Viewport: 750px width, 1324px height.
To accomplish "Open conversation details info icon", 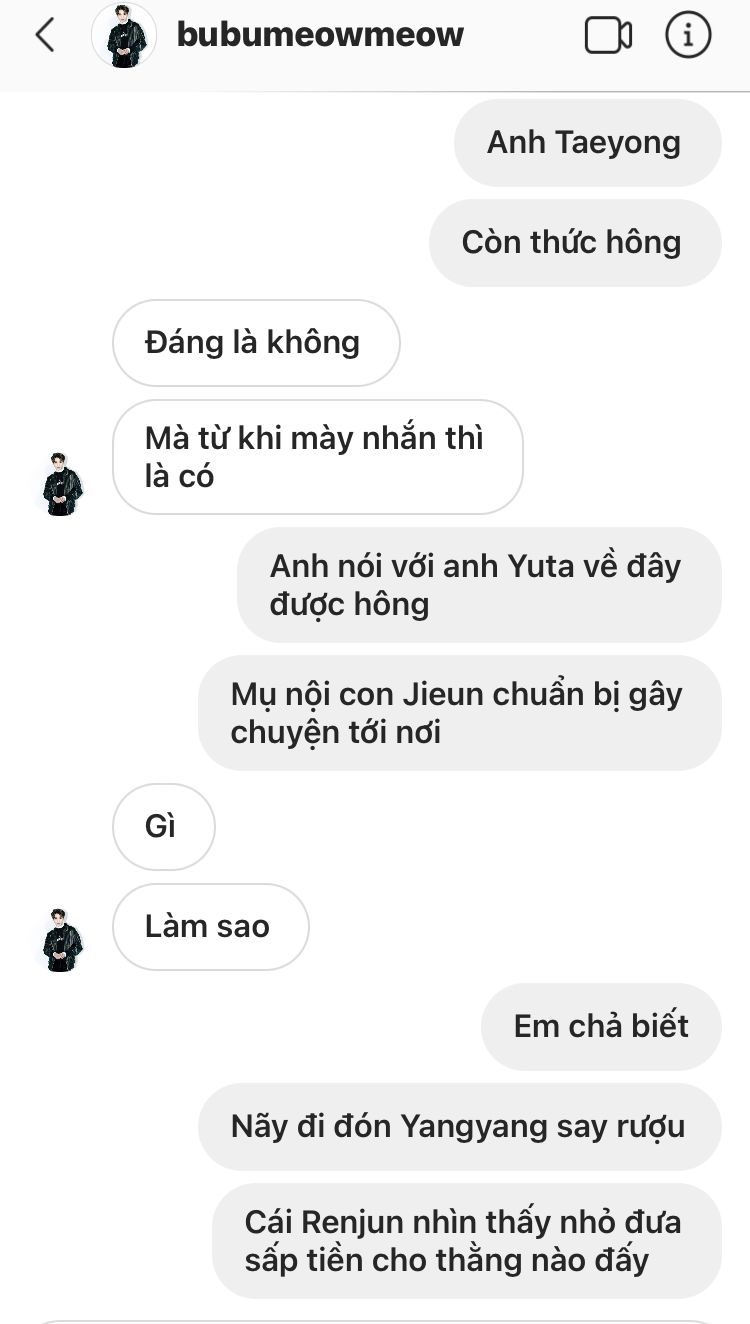I will (x=688, y=36).
